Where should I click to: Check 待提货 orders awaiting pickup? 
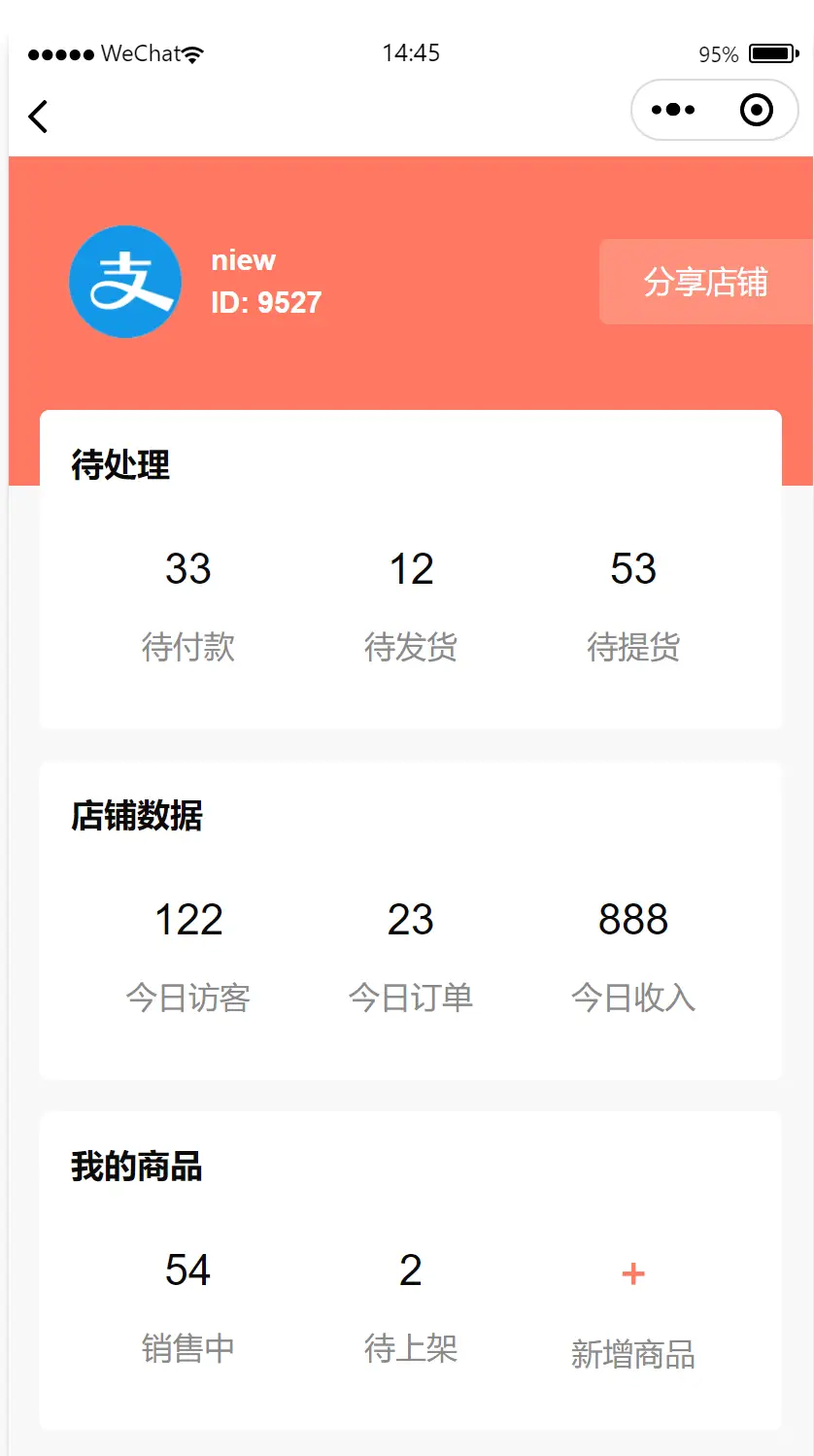click(633, 606)
